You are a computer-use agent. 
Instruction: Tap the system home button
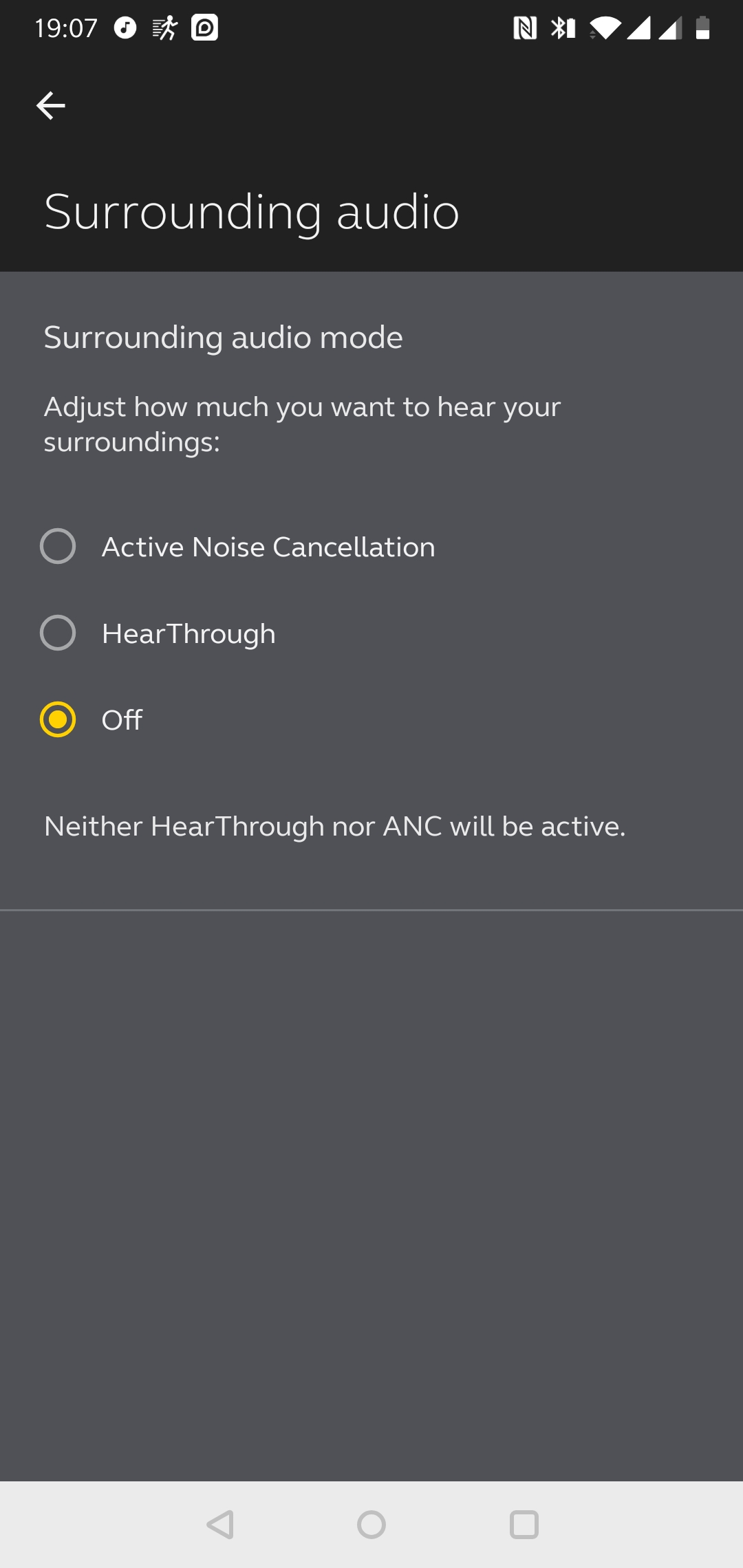pyautogui.click(x=371, y=1525)
